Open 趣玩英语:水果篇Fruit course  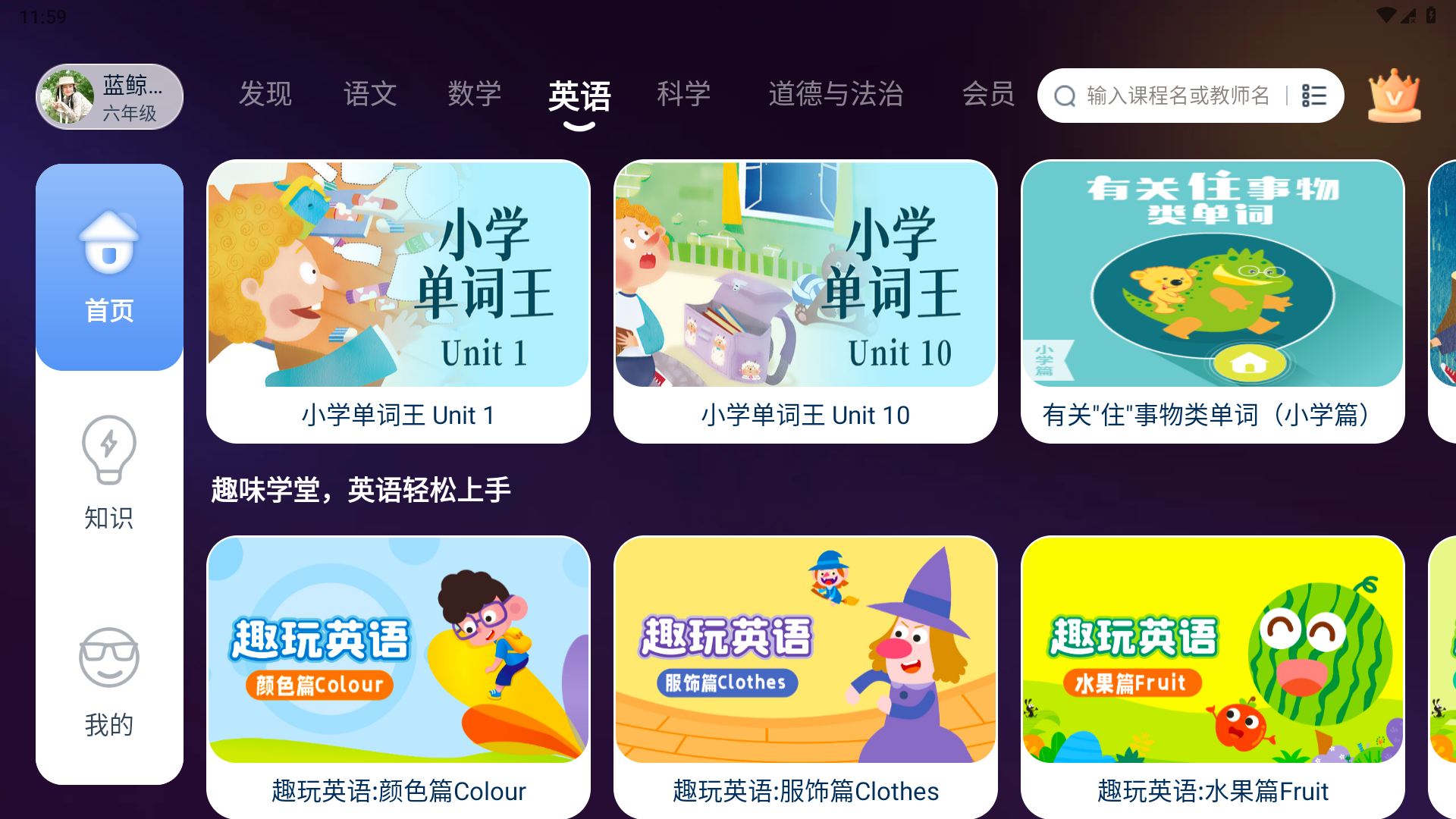[x=1212, y=675]
